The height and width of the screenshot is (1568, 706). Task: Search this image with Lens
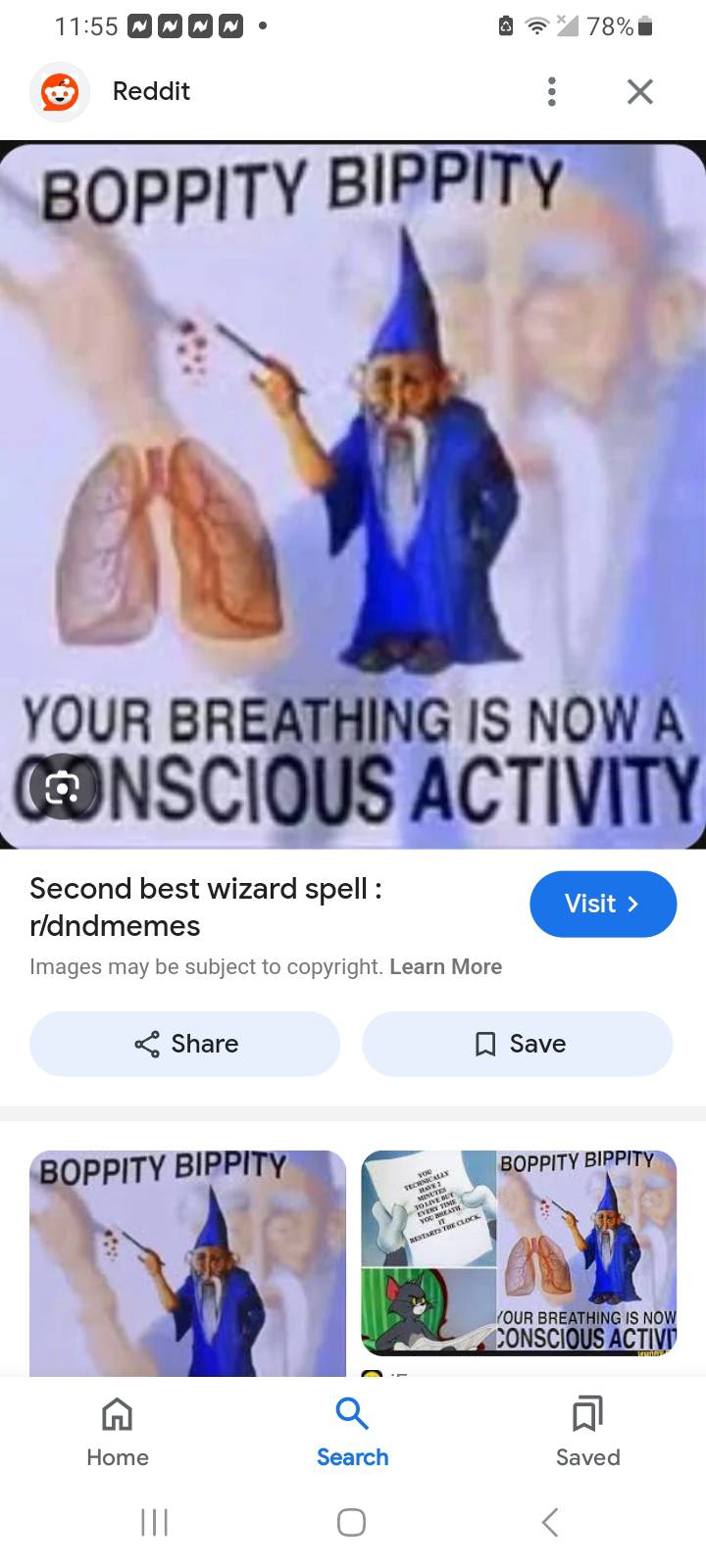pyautogui.click(x=61, y=786)
